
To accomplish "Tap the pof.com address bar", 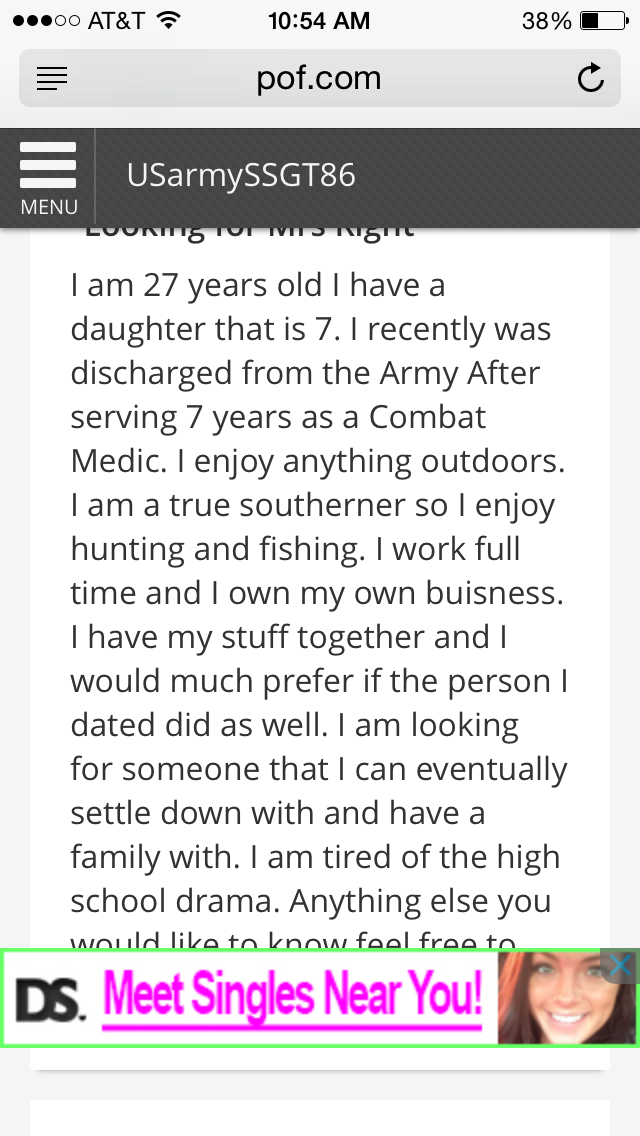I will click(319, 78).
